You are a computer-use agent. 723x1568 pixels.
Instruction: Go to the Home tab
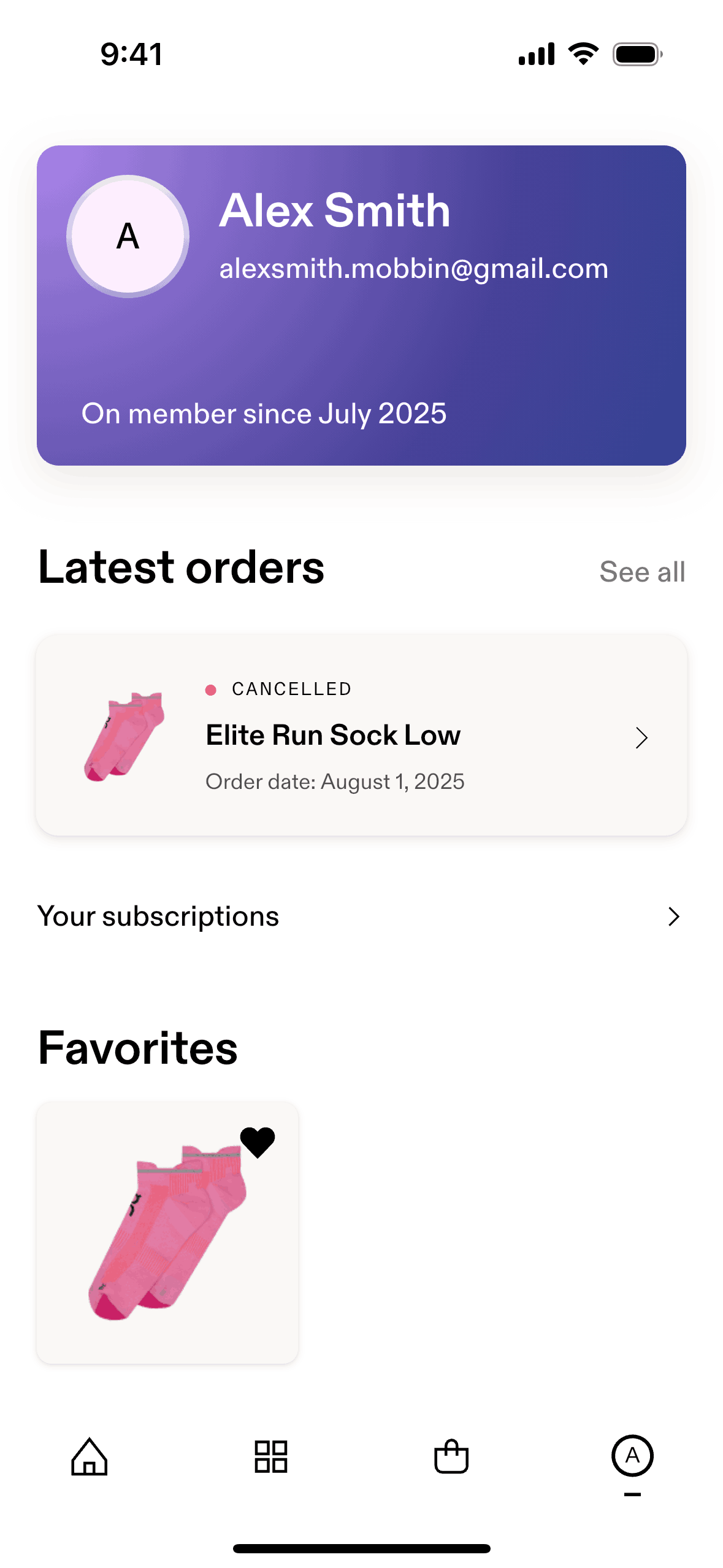pos(90,1456)
